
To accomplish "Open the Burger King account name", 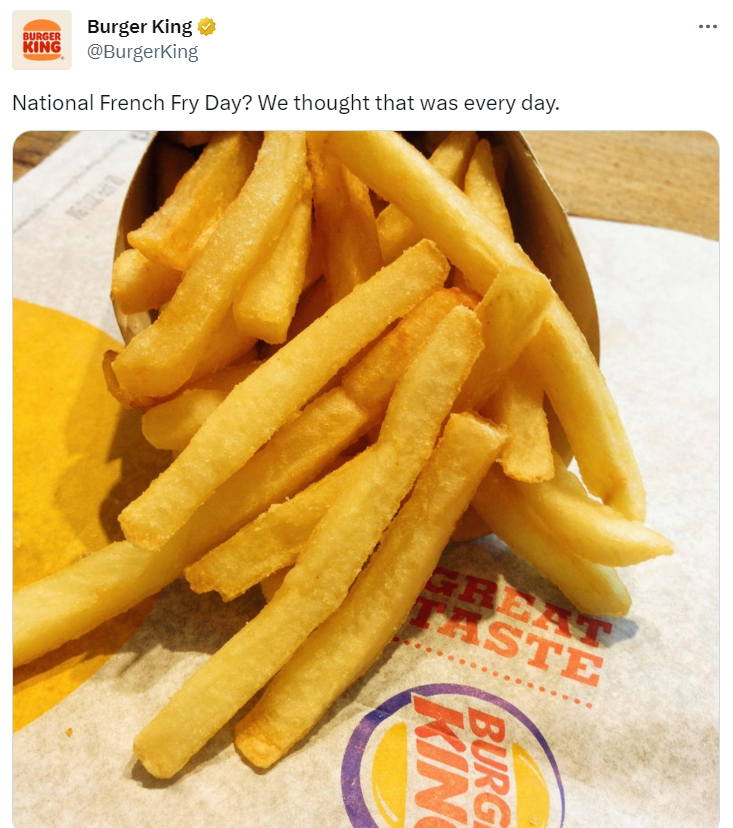I will pos(139,27).
